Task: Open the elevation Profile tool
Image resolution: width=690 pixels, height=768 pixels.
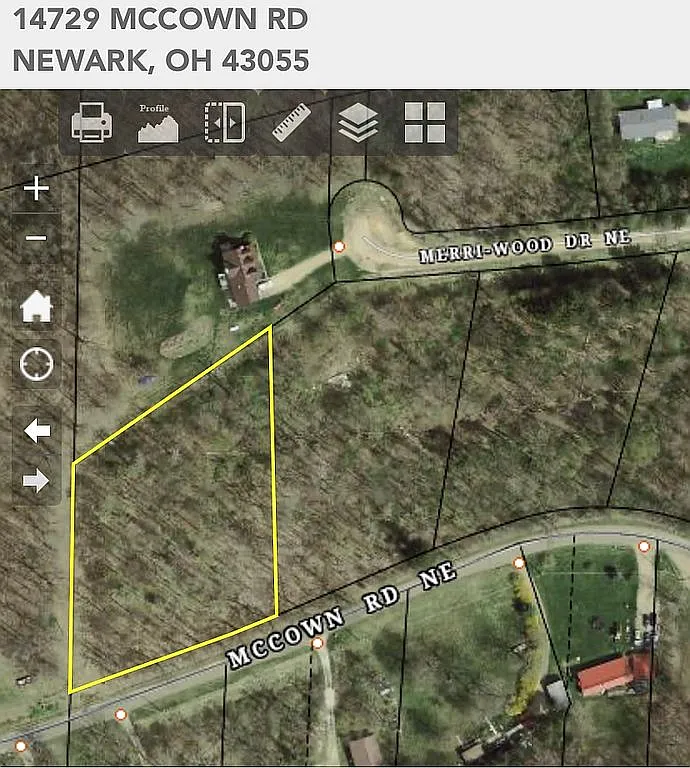Action: [x=157, y=123]
